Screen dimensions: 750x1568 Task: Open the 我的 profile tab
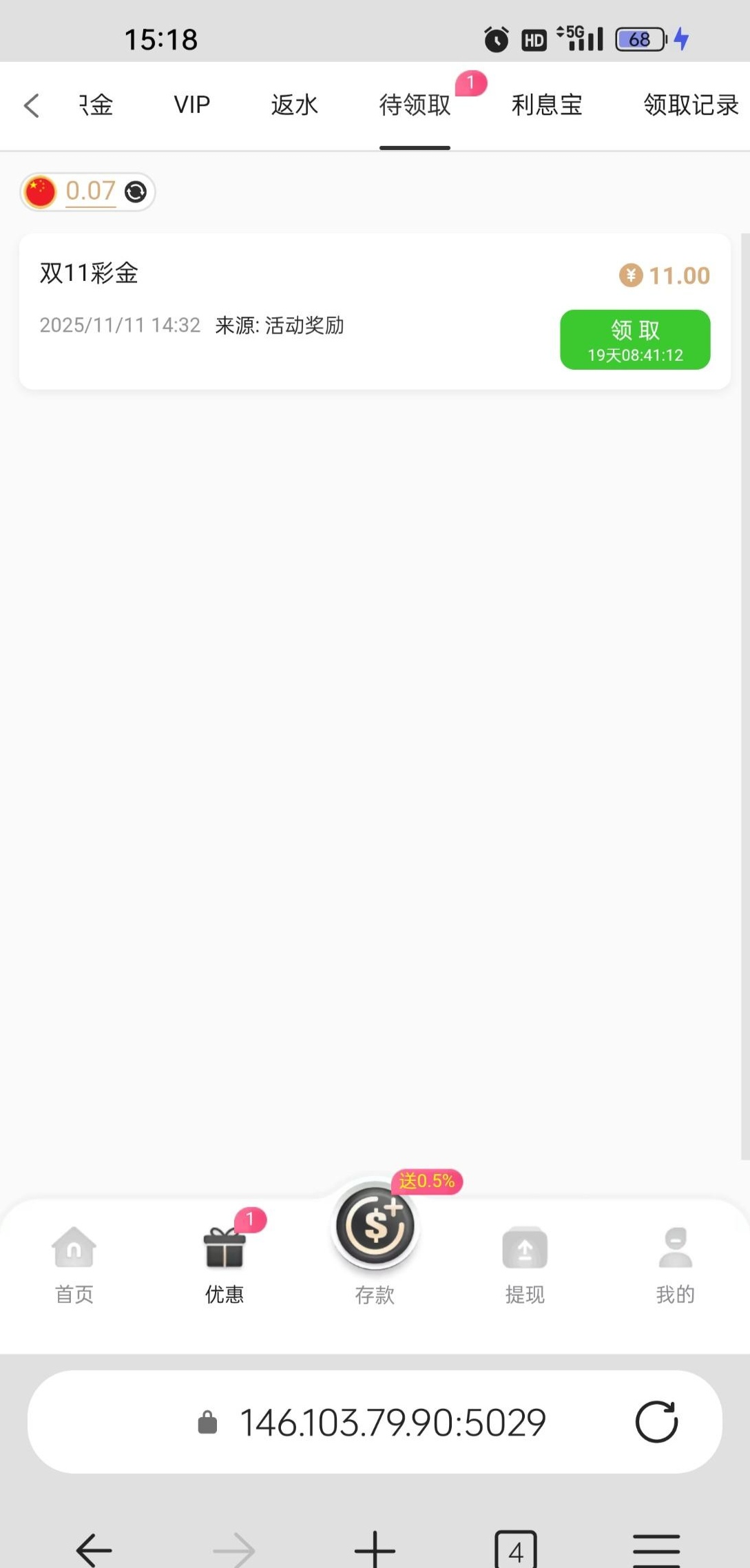click(675, 1264)
